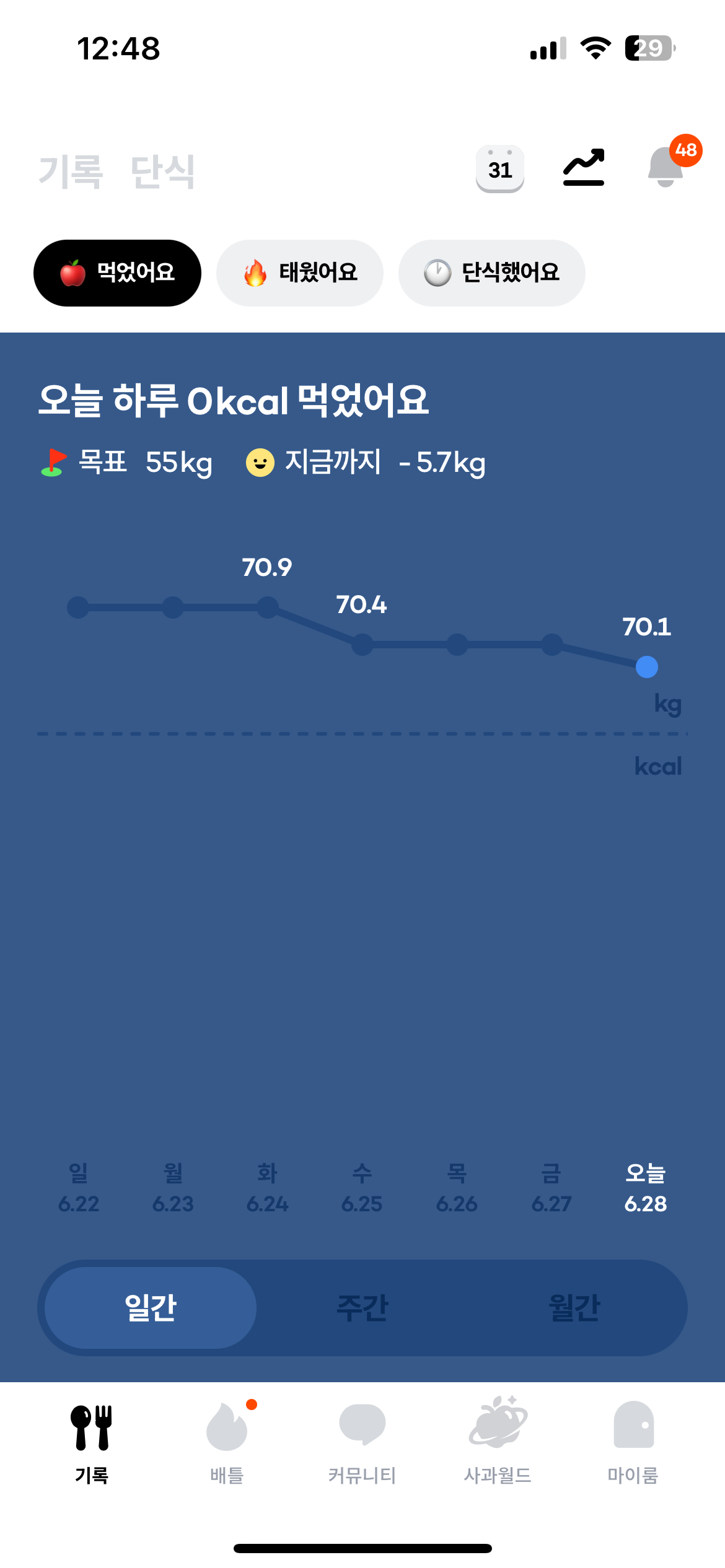
Task: Switch to the 단식 top tab
Action: tap(162, 172)
